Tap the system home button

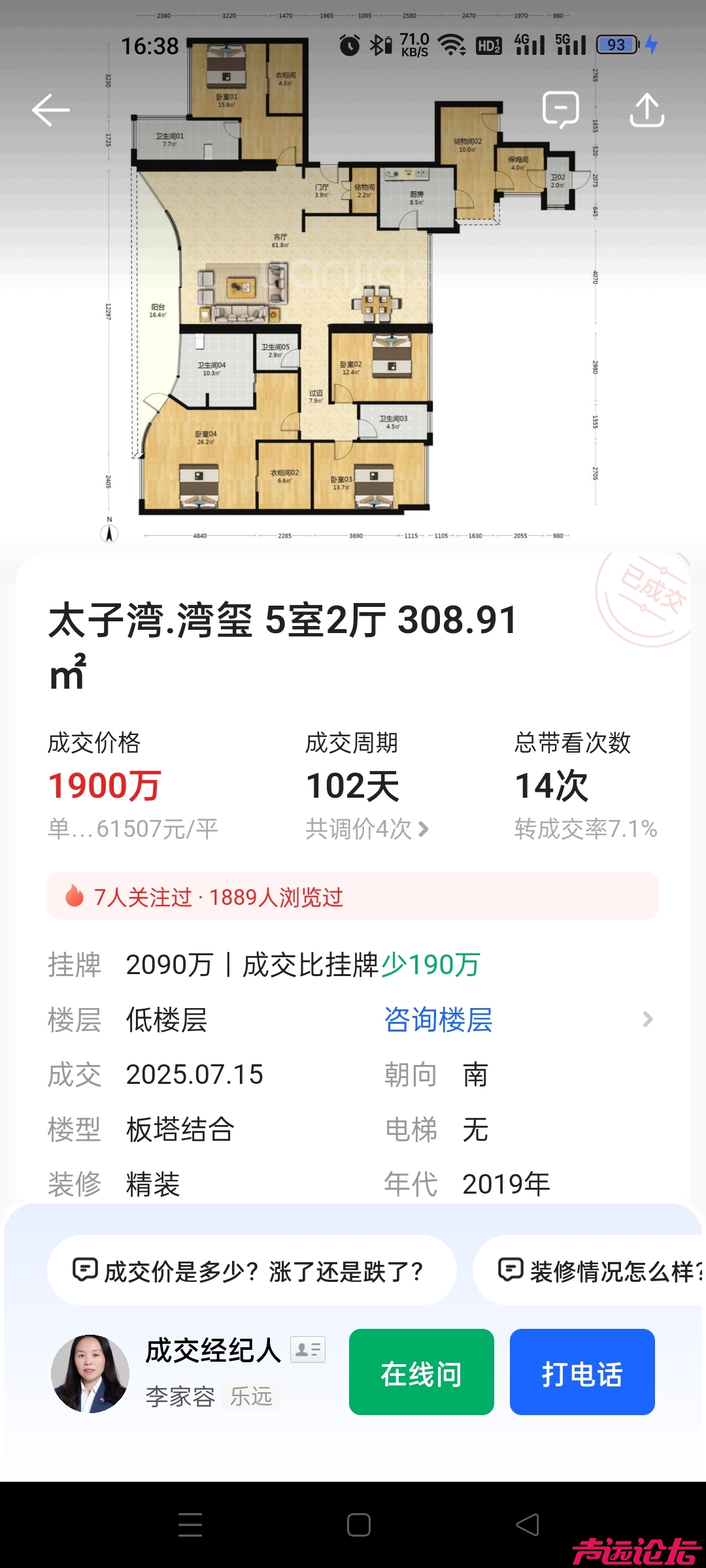(x=358, y=1525)
